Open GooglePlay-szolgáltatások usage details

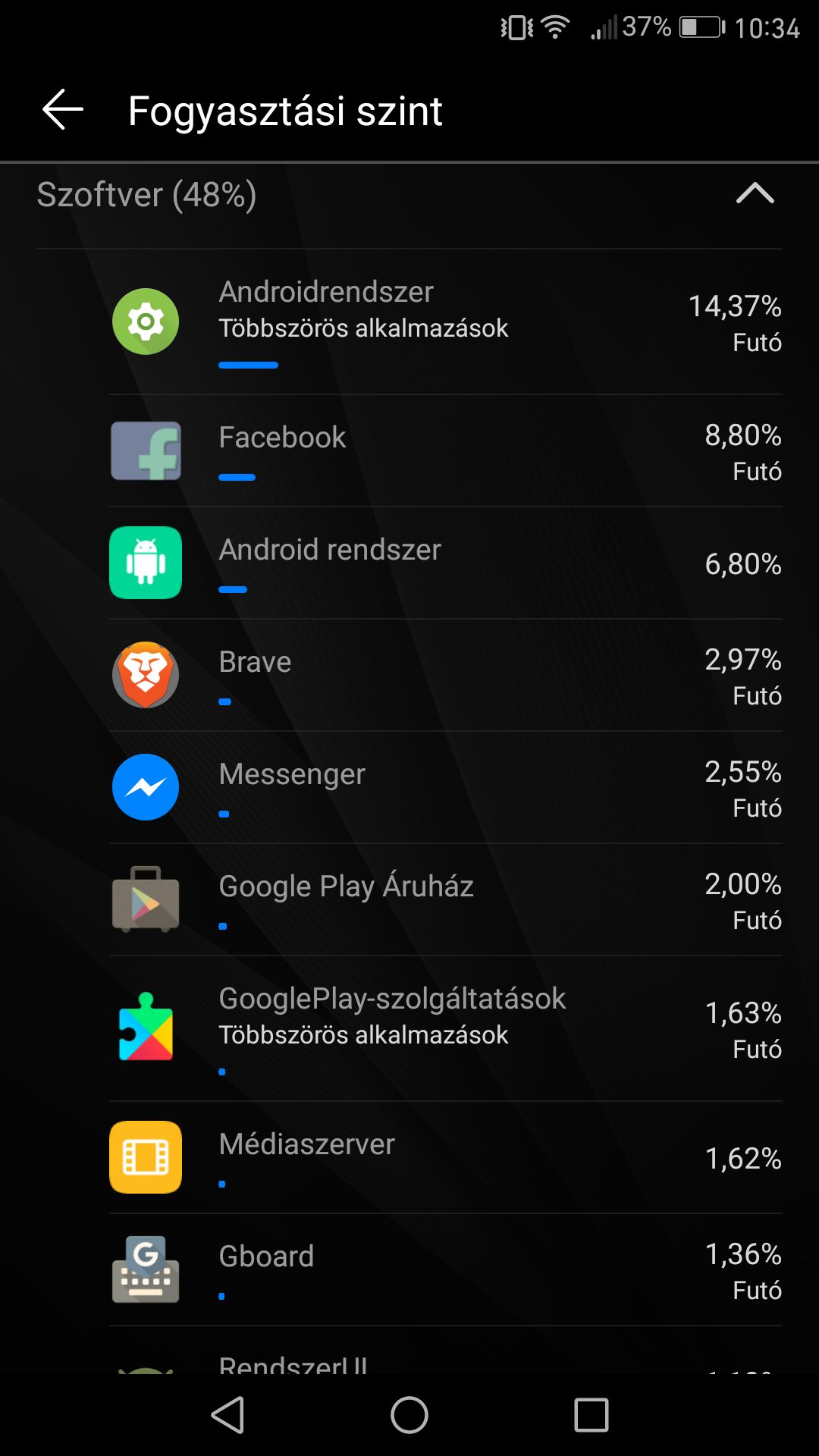point(446,1028)
